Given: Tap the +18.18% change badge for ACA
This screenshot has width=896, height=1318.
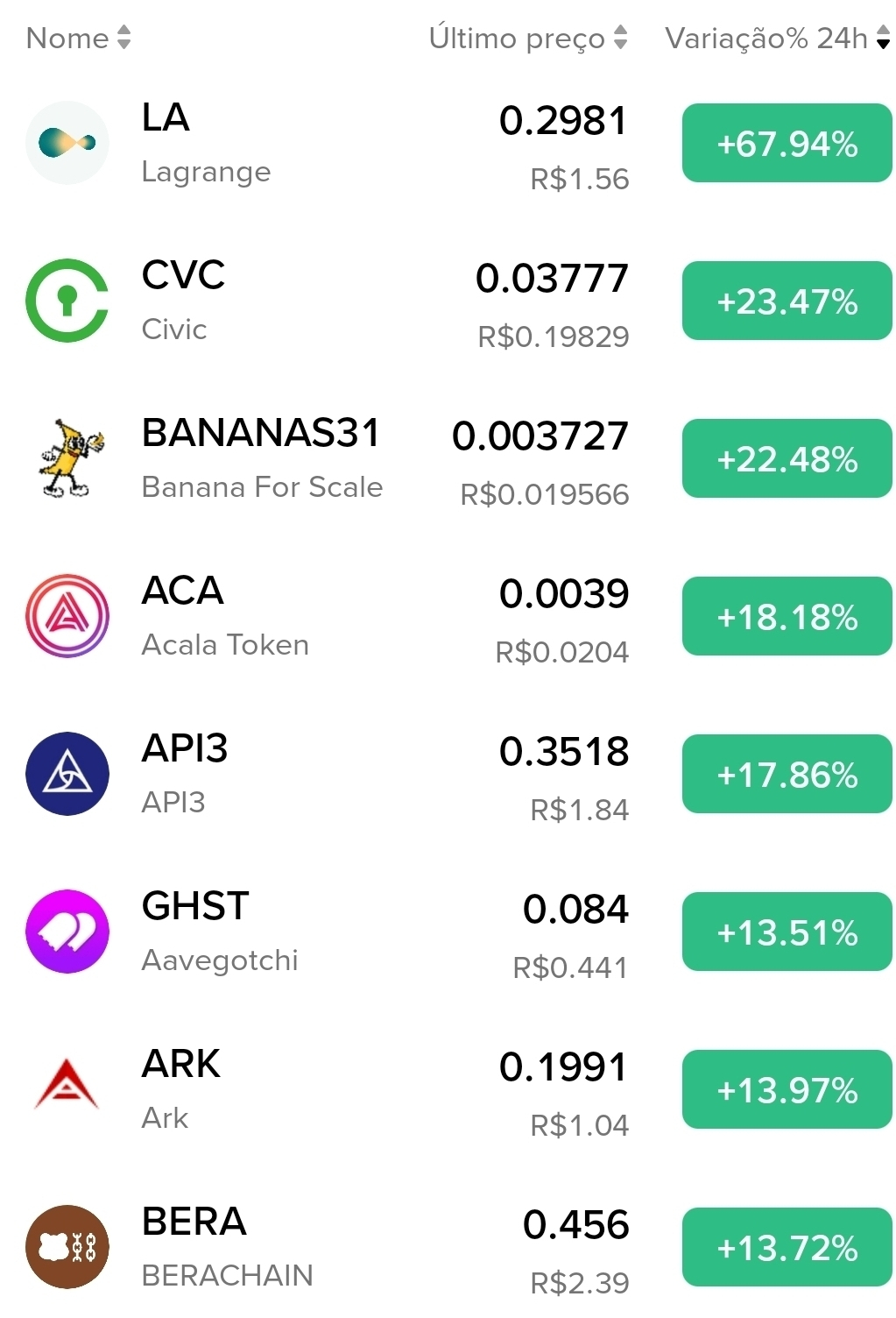Looking at the screenshot, I should tap(787, 617).
